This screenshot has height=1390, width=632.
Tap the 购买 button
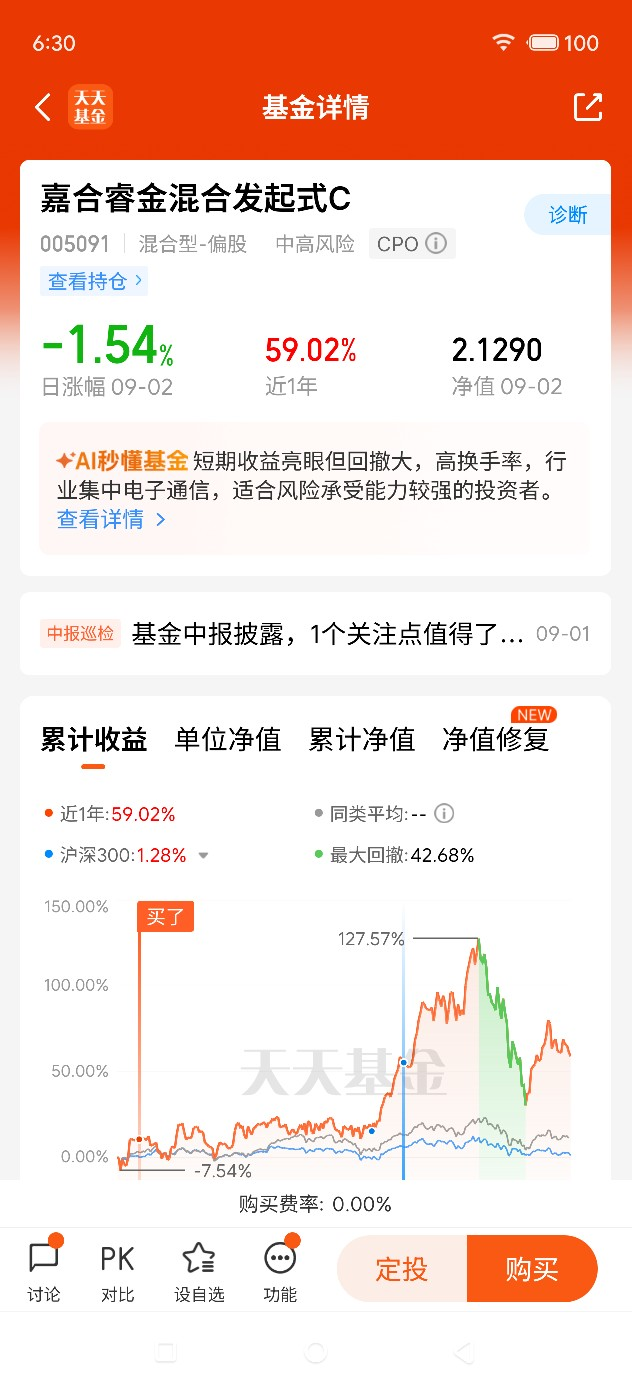pos(532,1269)
